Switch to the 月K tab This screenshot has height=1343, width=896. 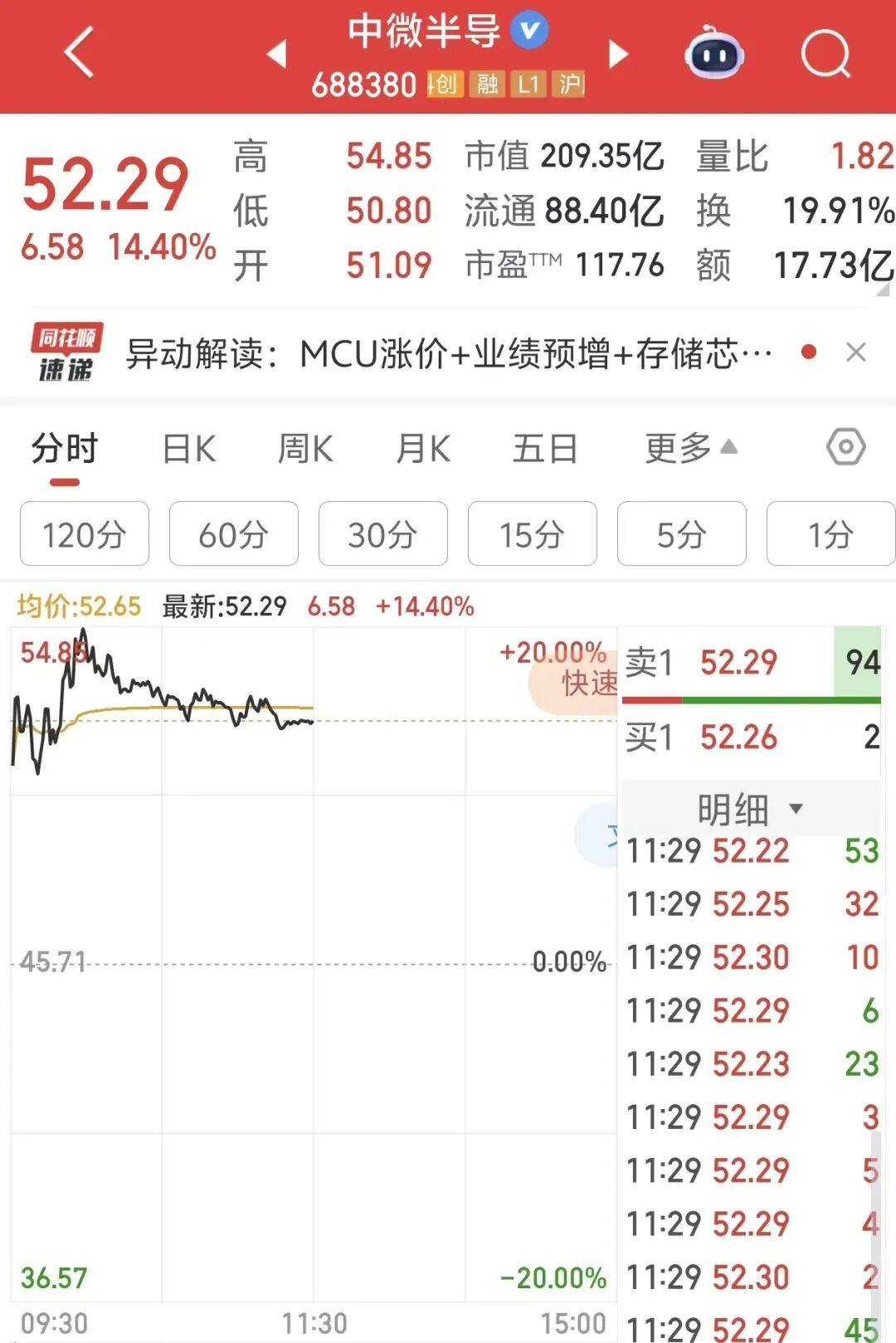(423, 449)
